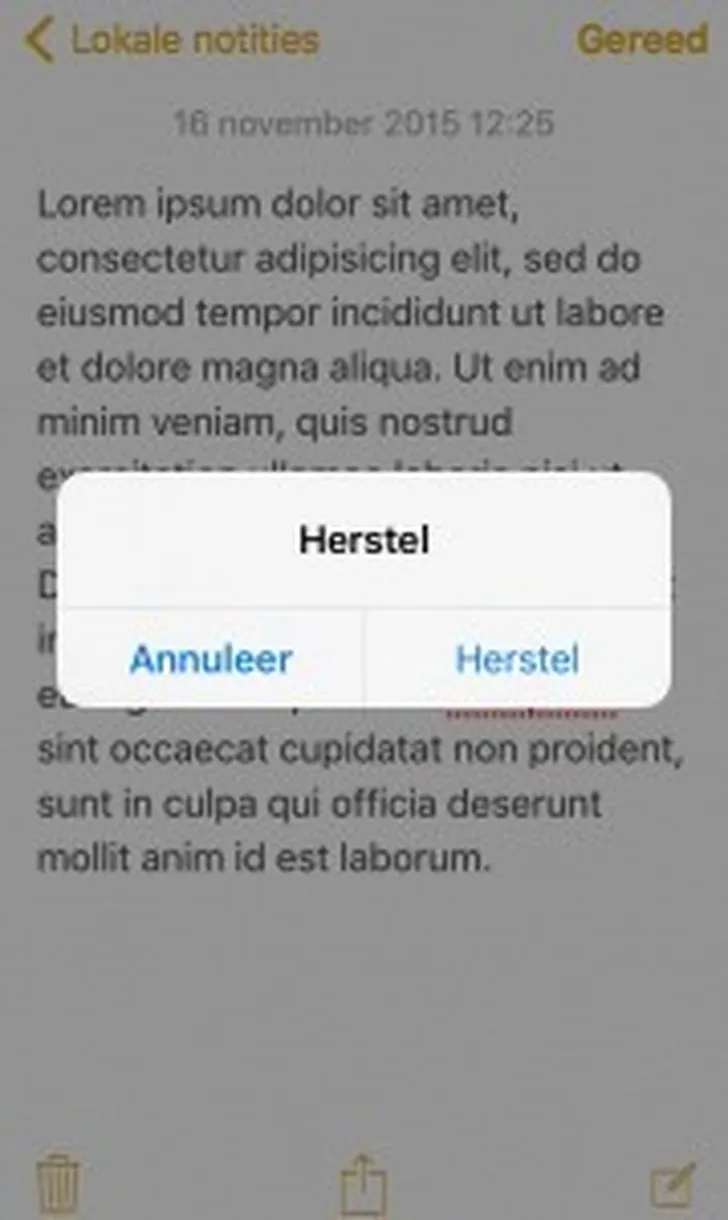Cancel the Herstel dialog with Annuleer

point(211,659)
